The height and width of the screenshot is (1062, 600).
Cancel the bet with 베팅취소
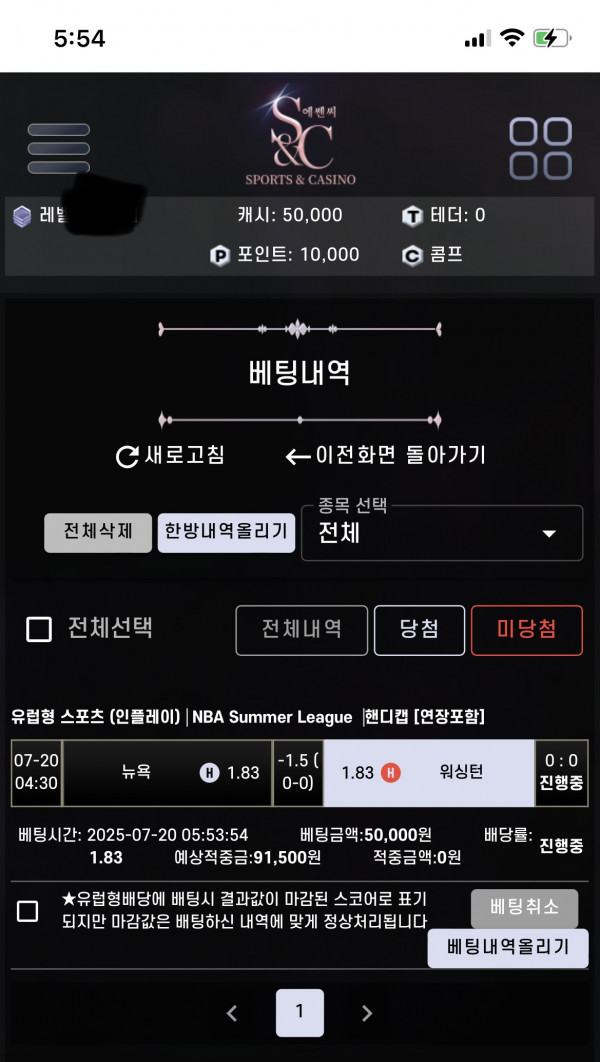tap(525, 908)
